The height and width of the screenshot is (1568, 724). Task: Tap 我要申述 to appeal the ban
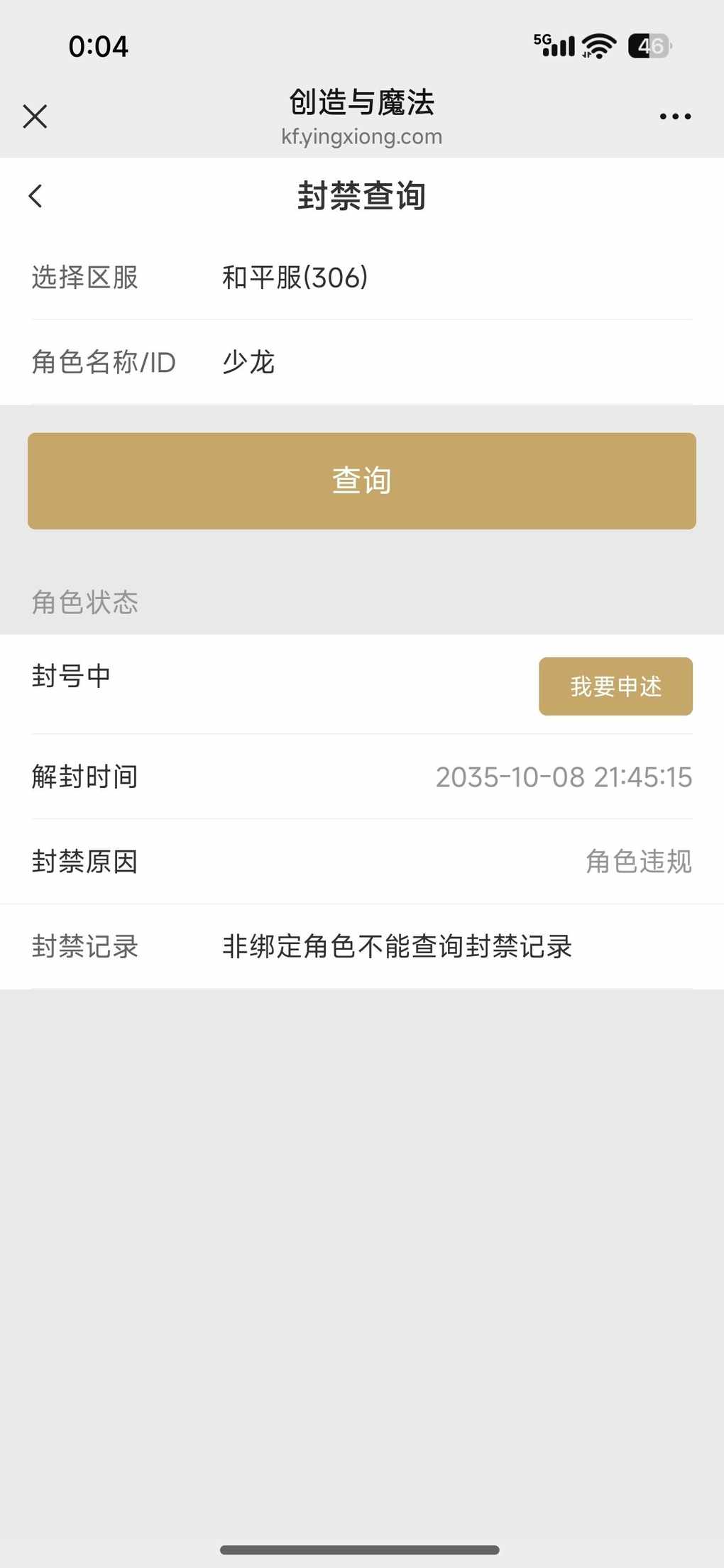tap(615, 686)
